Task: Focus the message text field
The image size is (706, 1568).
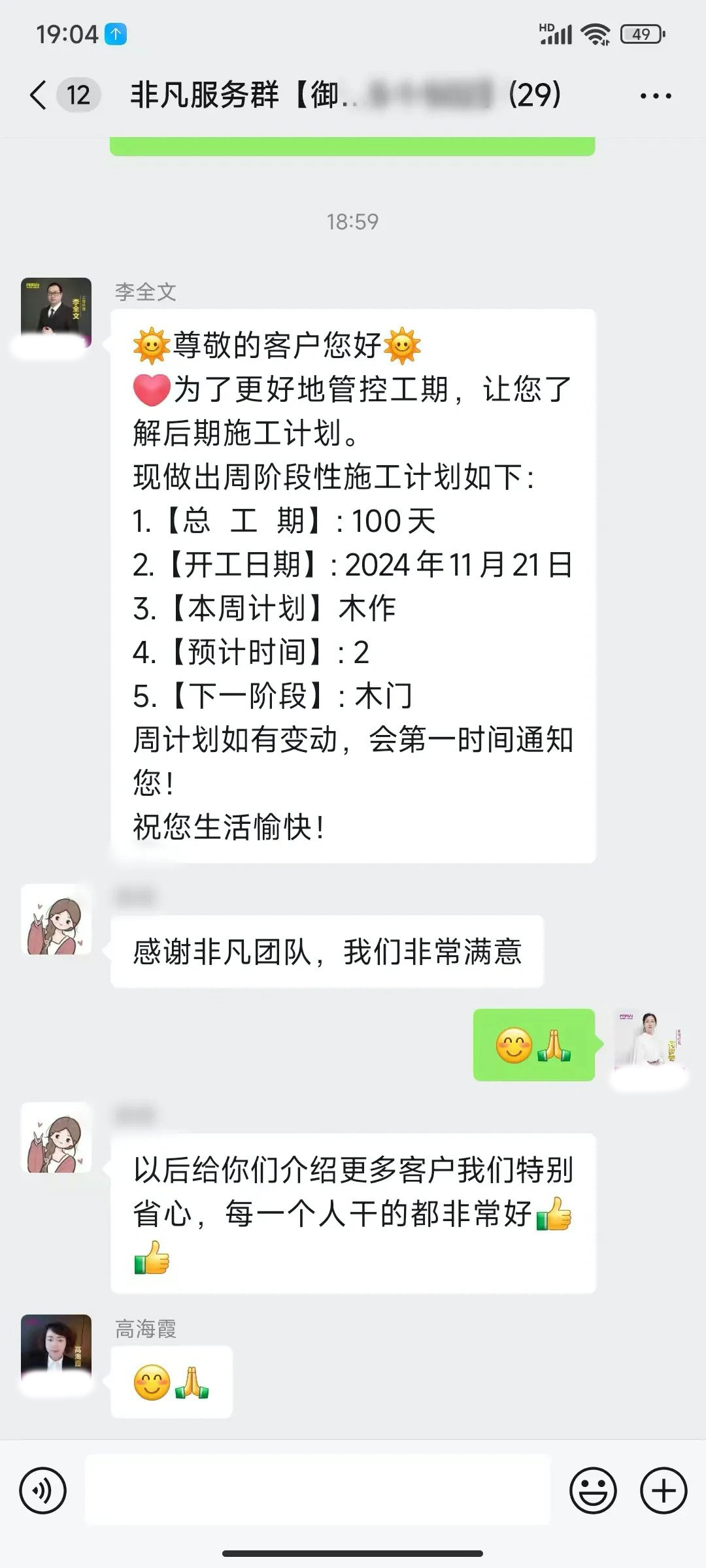Action: [x=318, y=1491]
